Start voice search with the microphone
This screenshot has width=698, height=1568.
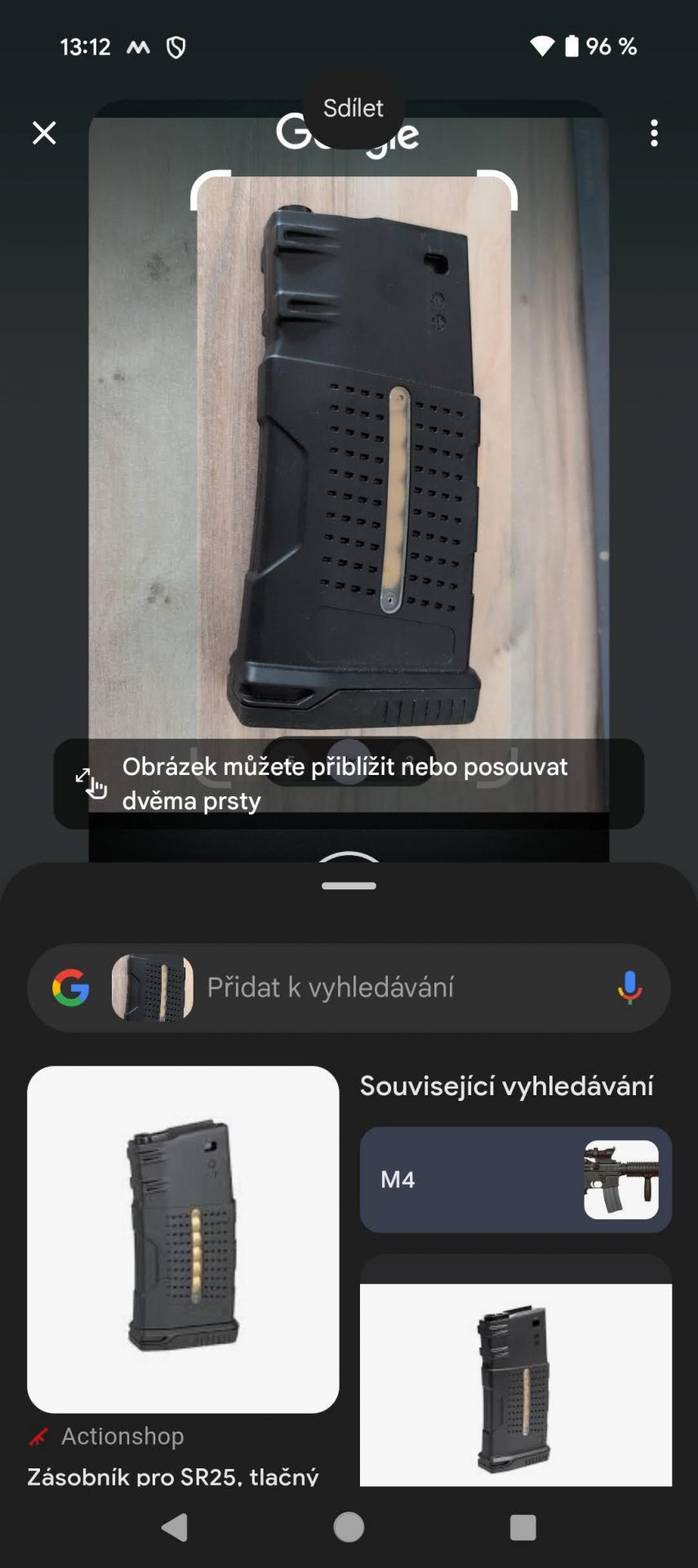coord(629,987)
